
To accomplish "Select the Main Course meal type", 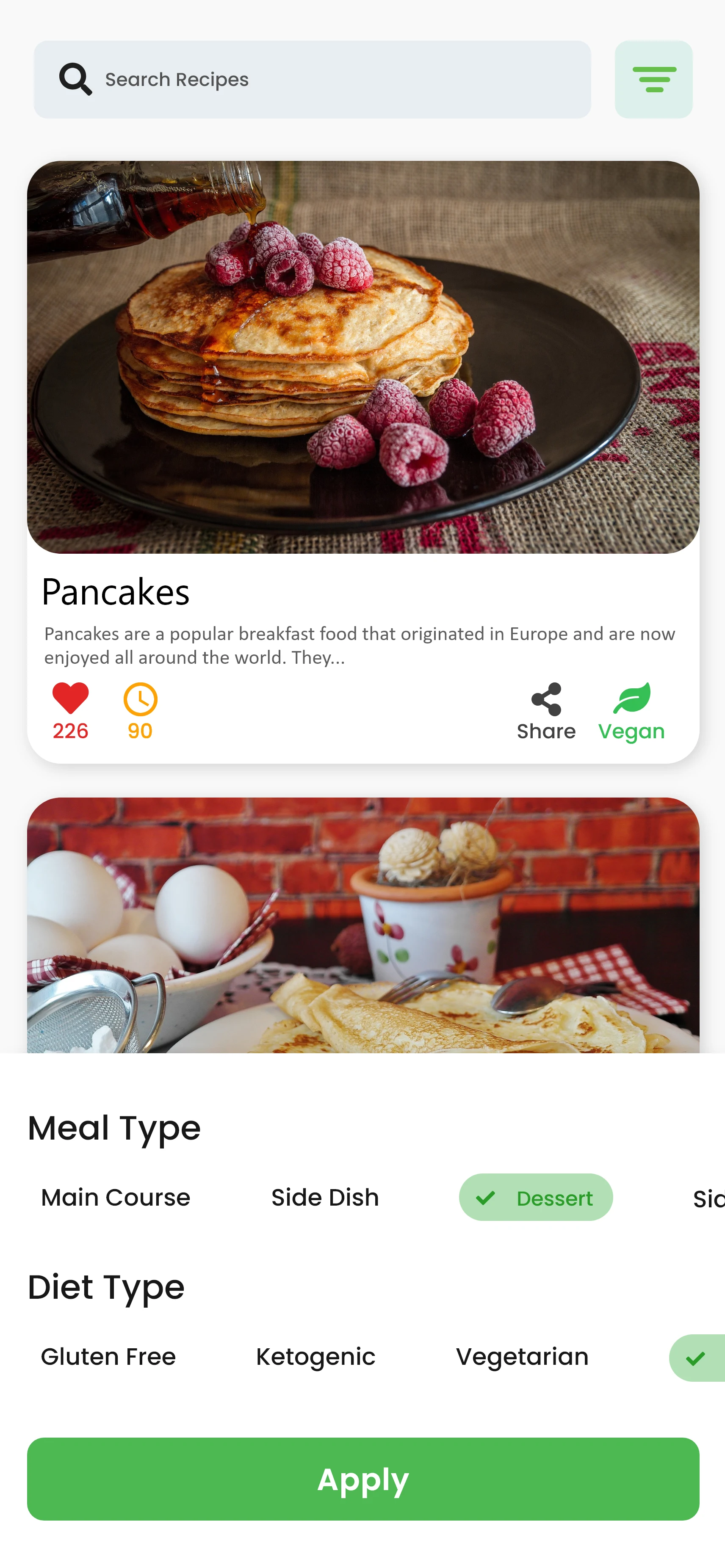I will 116,1197.
